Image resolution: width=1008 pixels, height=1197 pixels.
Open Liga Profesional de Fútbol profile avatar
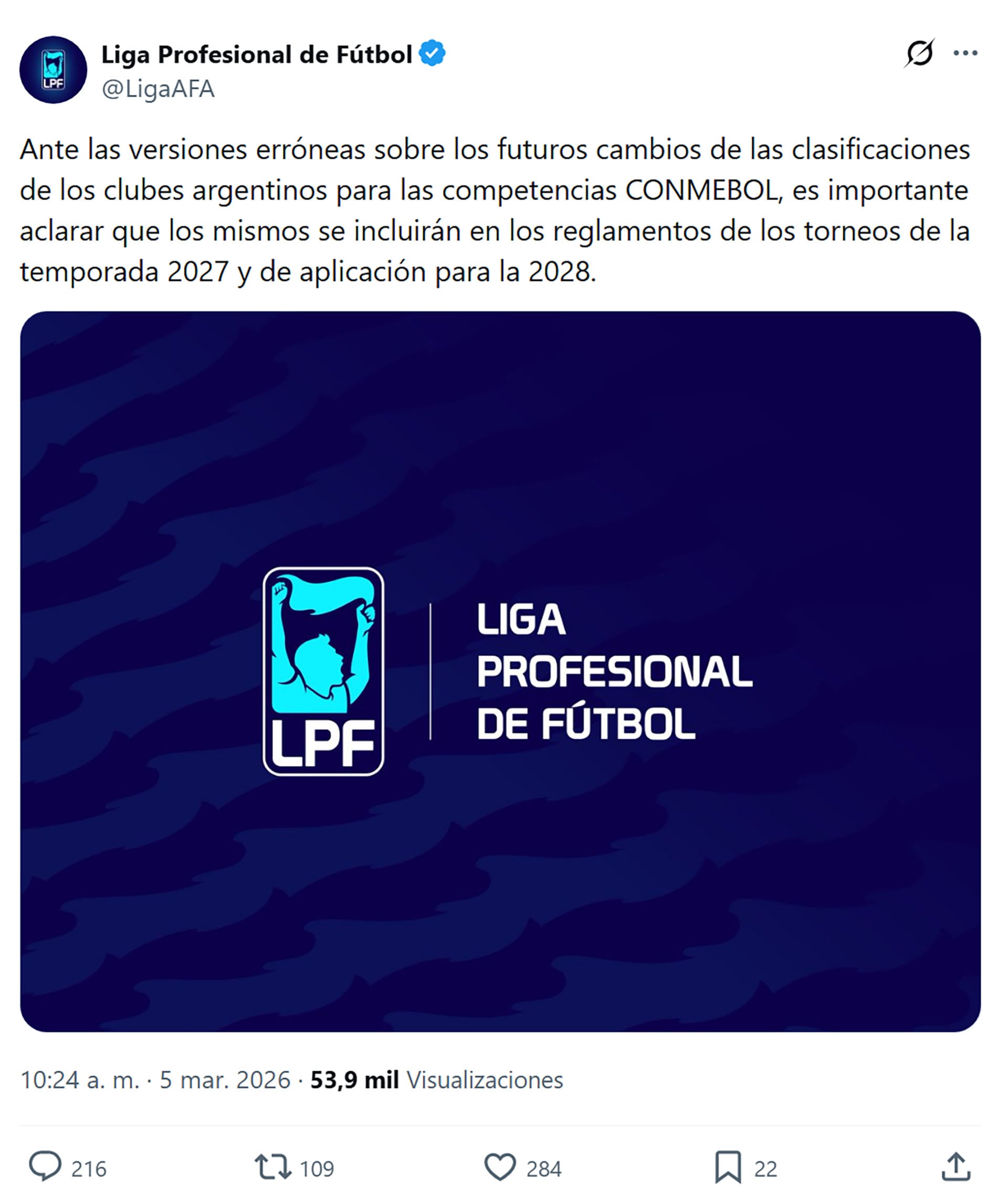point(53,70)
